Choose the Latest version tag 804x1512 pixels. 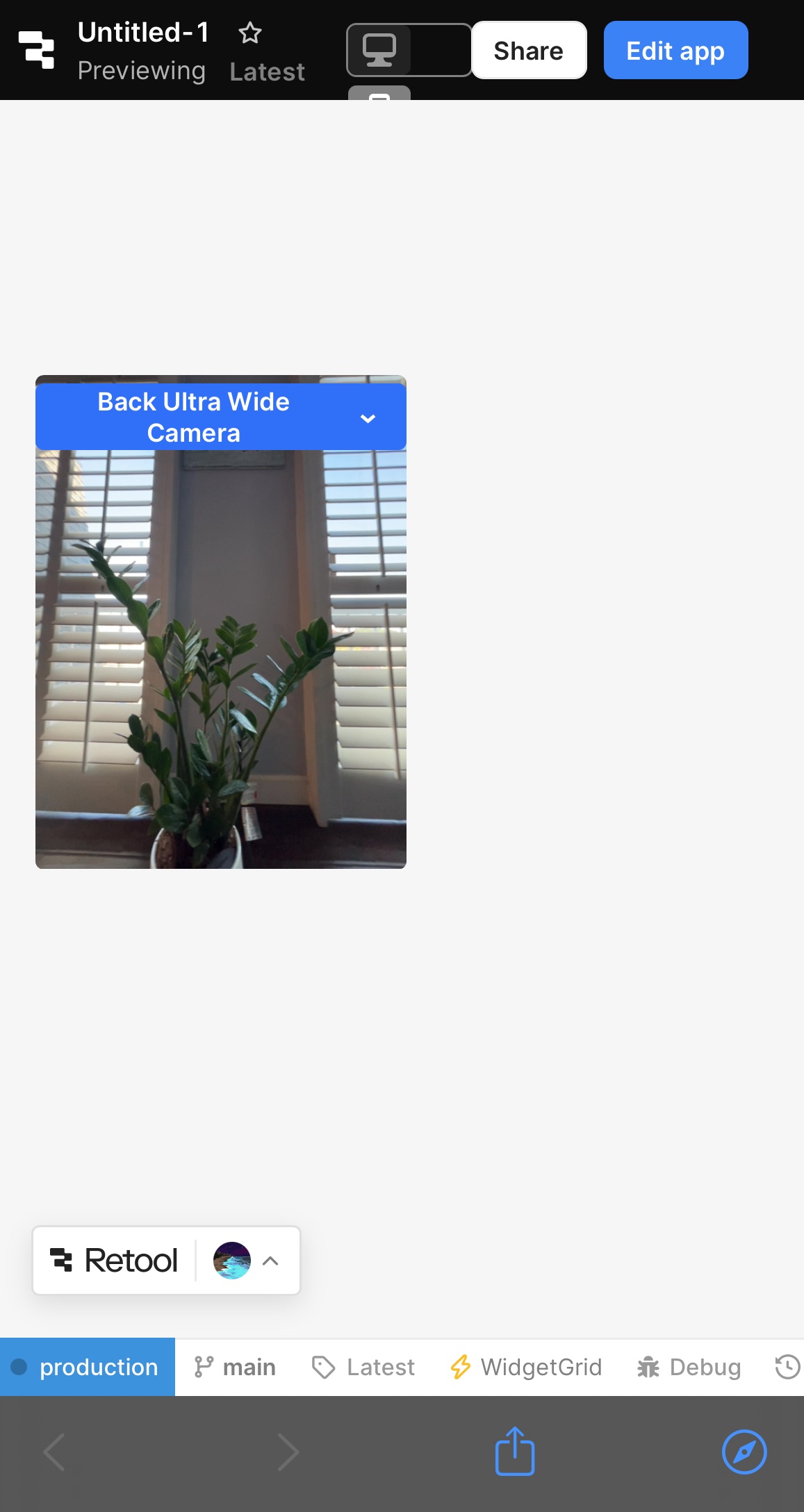(x=363, y=1367)
